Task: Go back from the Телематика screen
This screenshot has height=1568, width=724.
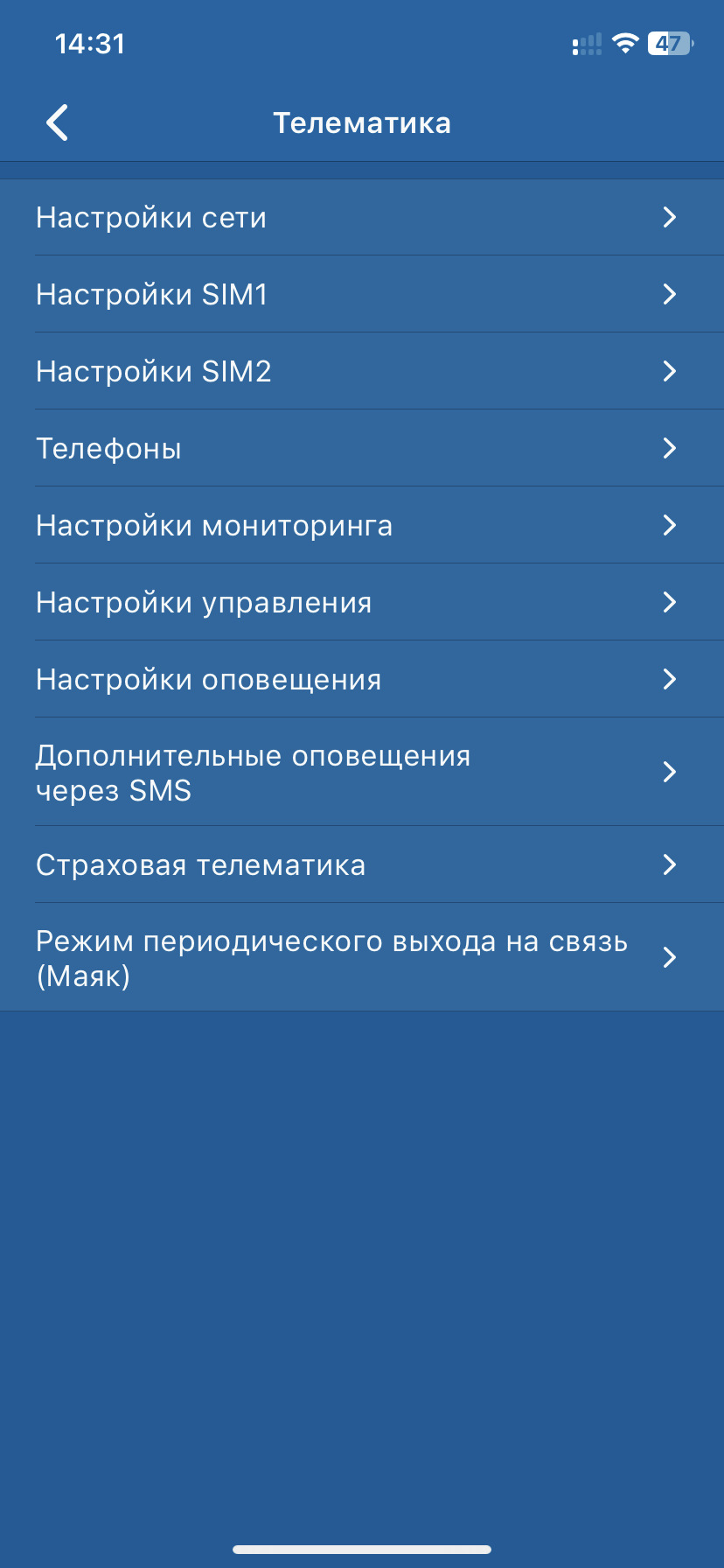Action: 58,123
